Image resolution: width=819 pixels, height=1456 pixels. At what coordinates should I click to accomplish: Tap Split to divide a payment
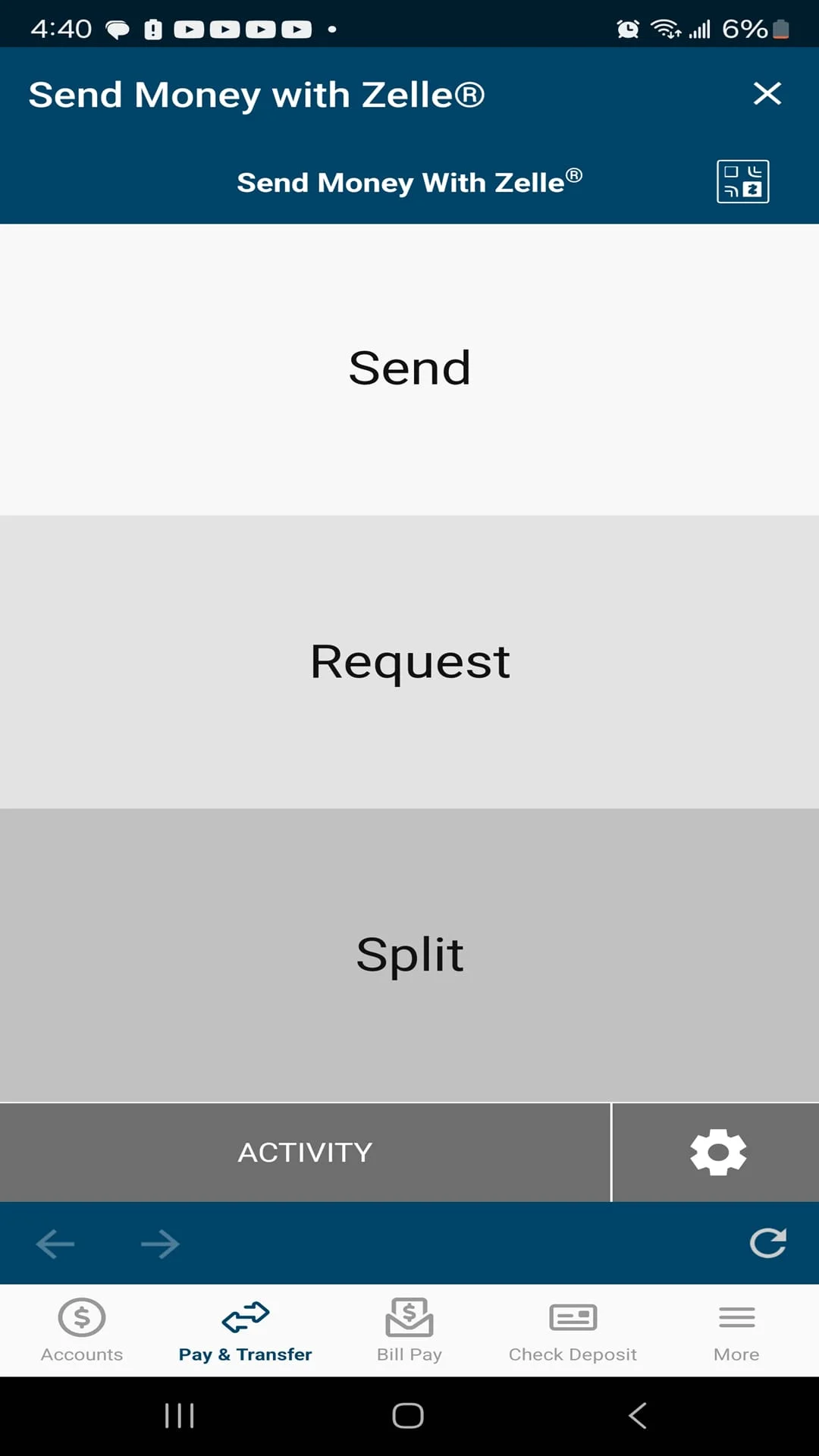coord(409,954)
